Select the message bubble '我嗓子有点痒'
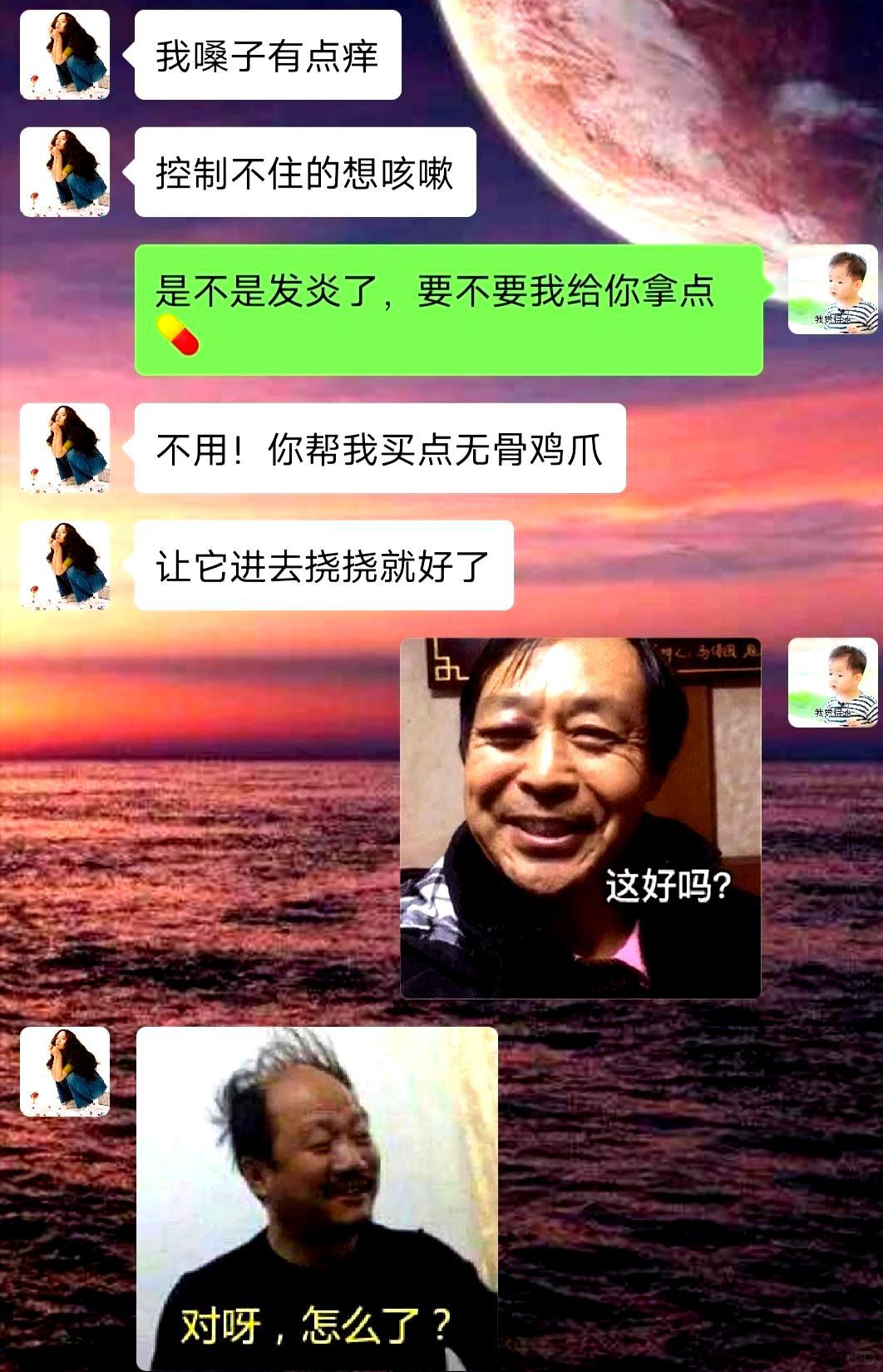This screenshot has height=1372, width=883. pyautogui.click(x=266, y=54)
